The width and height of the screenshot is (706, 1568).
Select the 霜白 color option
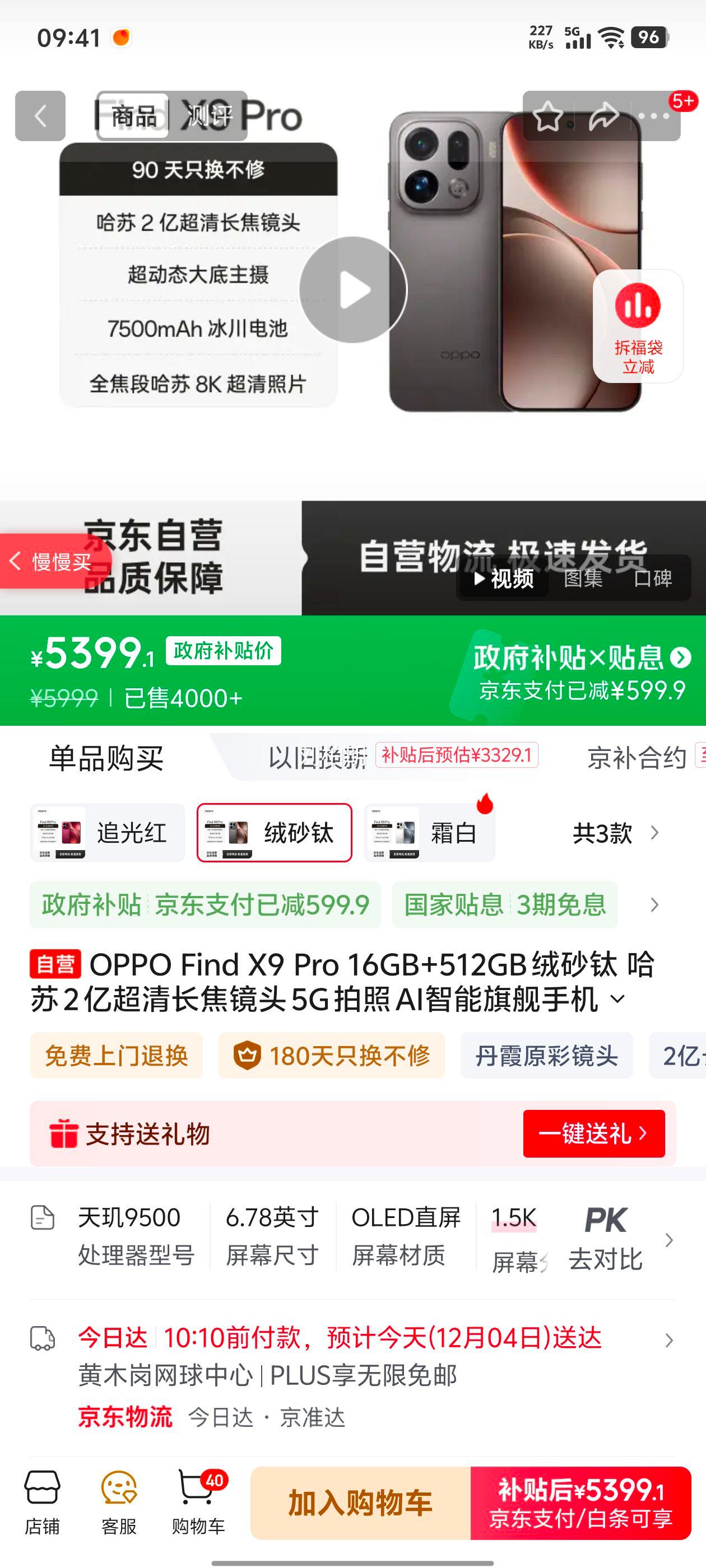[430, 832]
